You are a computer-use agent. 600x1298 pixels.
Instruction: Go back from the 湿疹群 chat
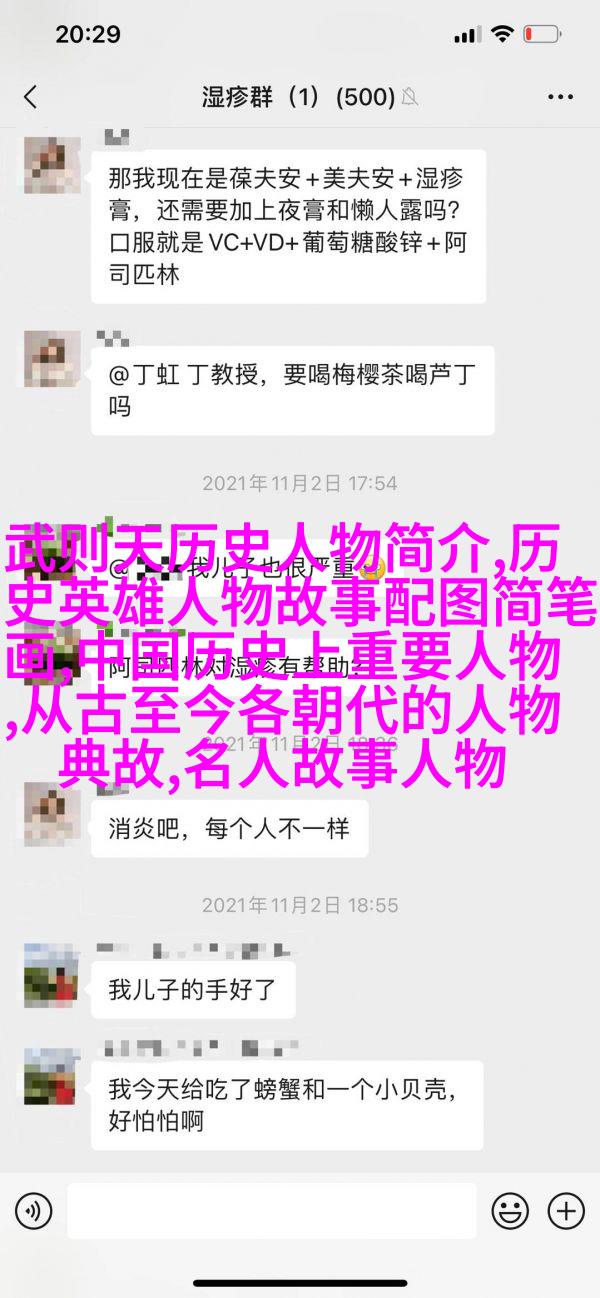[31, 97]
